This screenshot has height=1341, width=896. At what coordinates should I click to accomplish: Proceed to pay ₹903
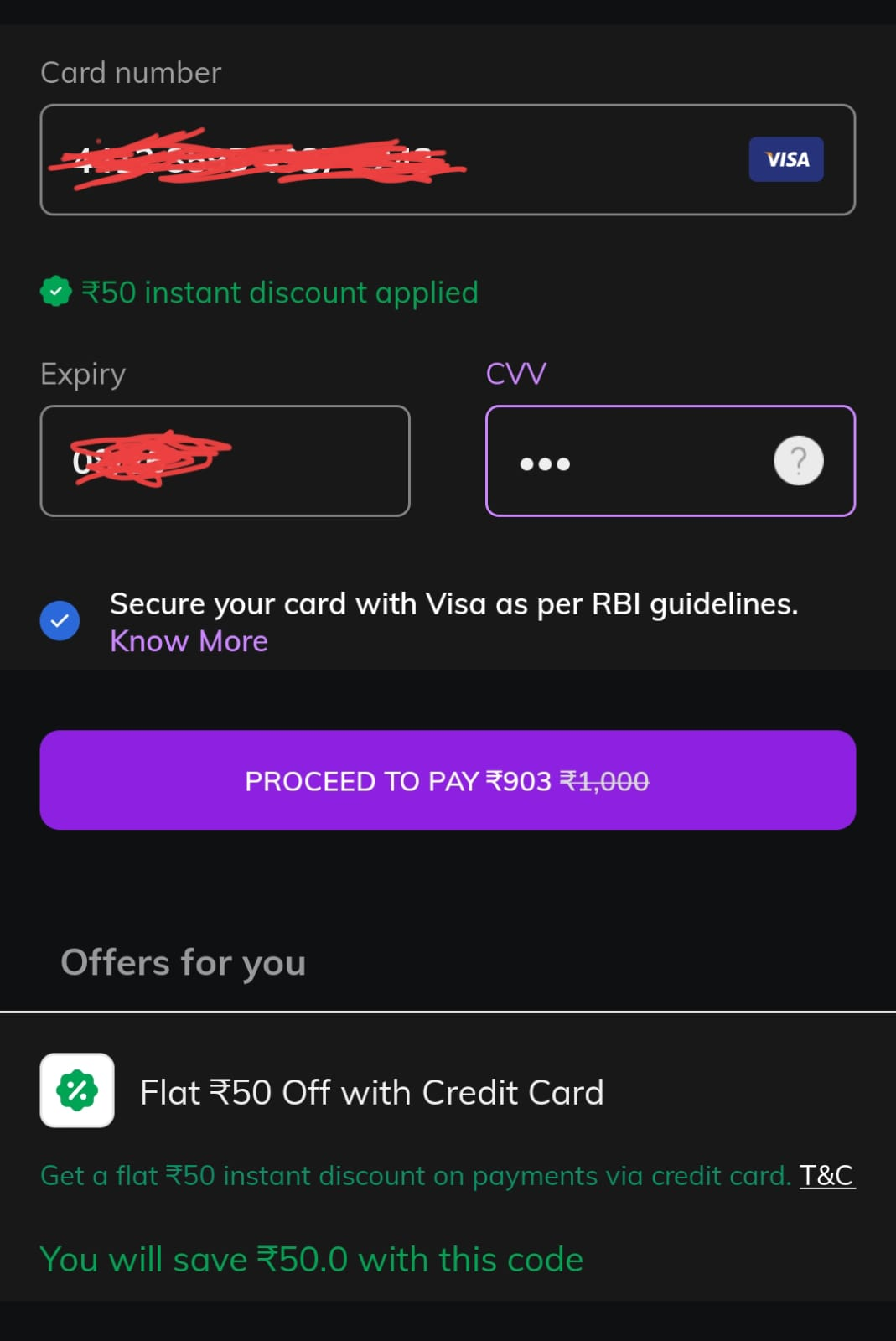click(448, 780)
